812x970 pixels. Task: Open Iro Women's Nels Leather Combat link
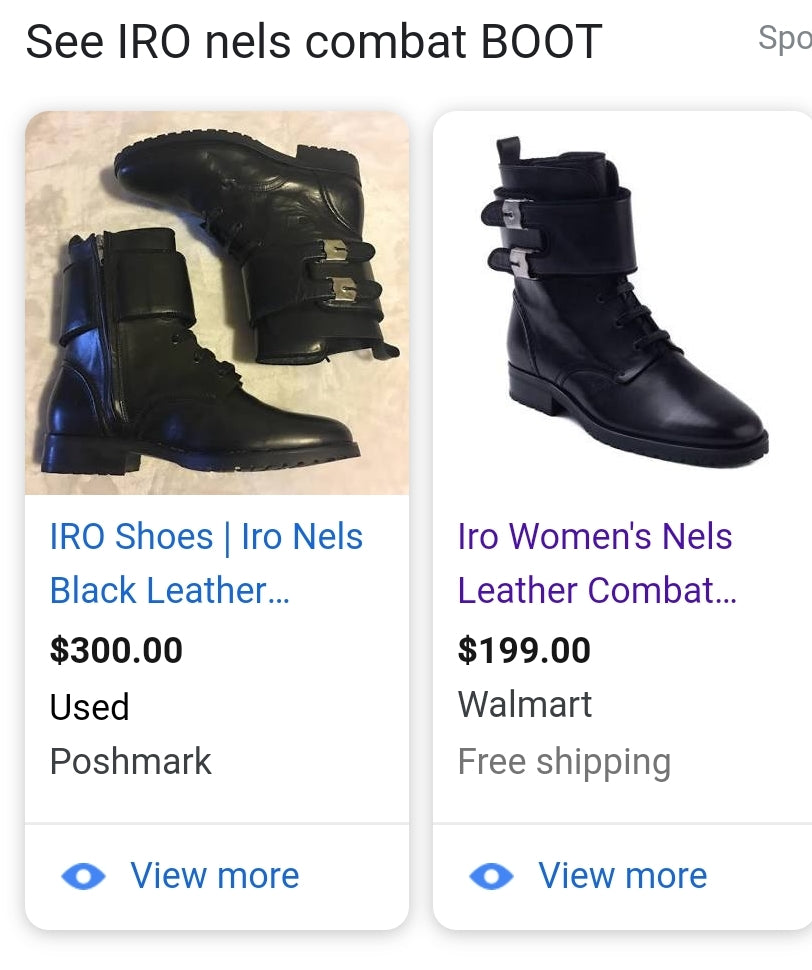(596, 563)
